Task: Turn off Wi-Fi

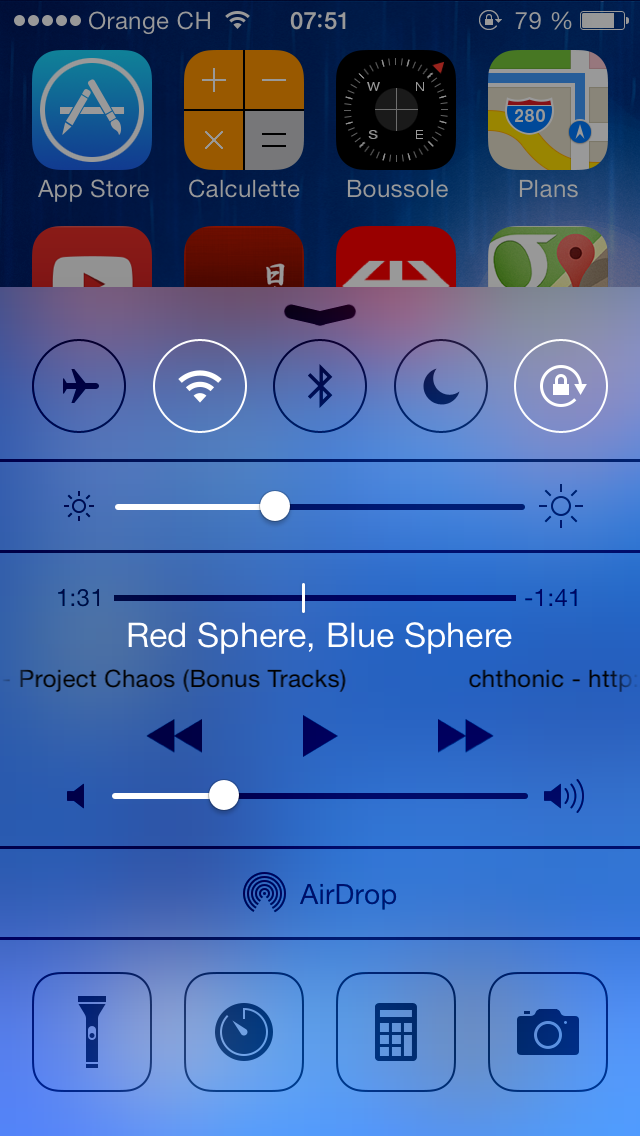Action: (x=200, y=386)
